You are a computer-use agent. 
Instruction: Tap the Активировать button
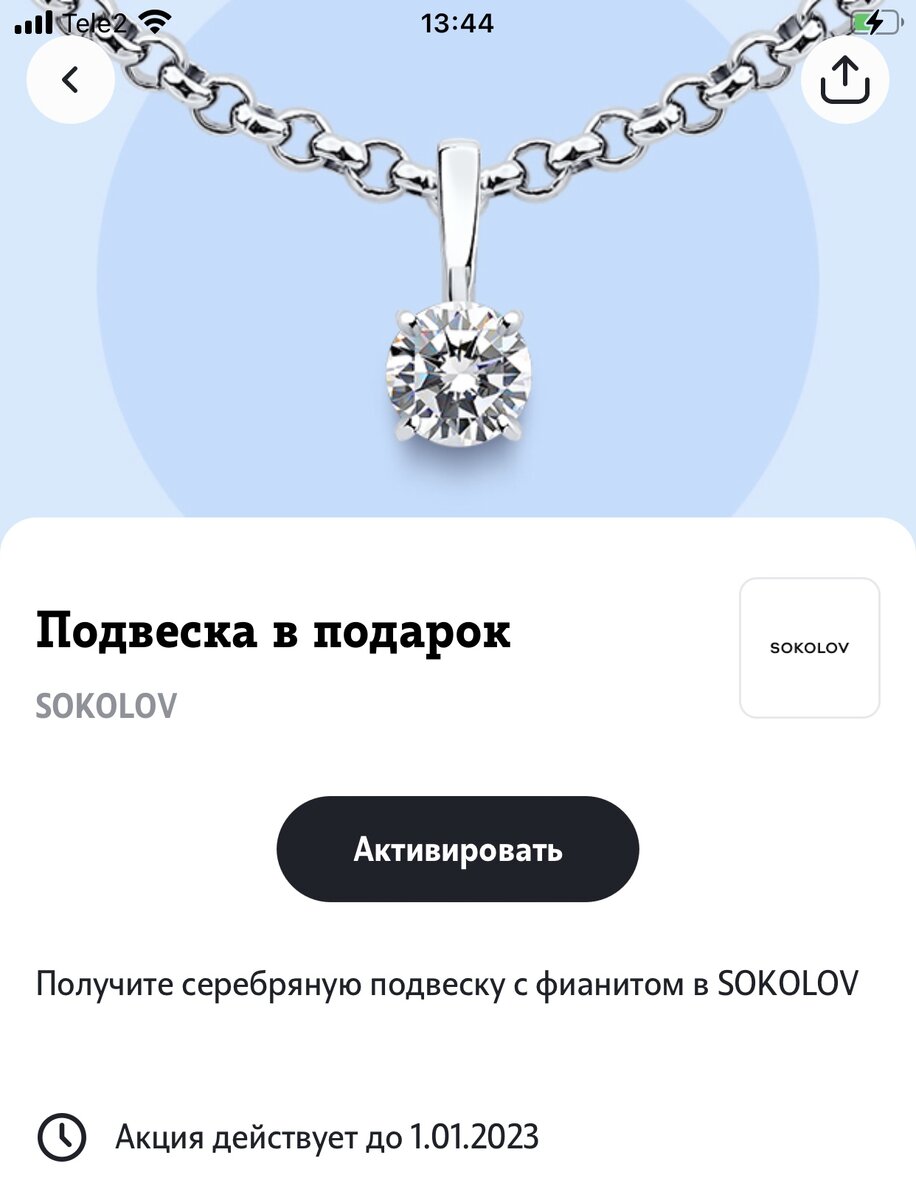[457, 849]
